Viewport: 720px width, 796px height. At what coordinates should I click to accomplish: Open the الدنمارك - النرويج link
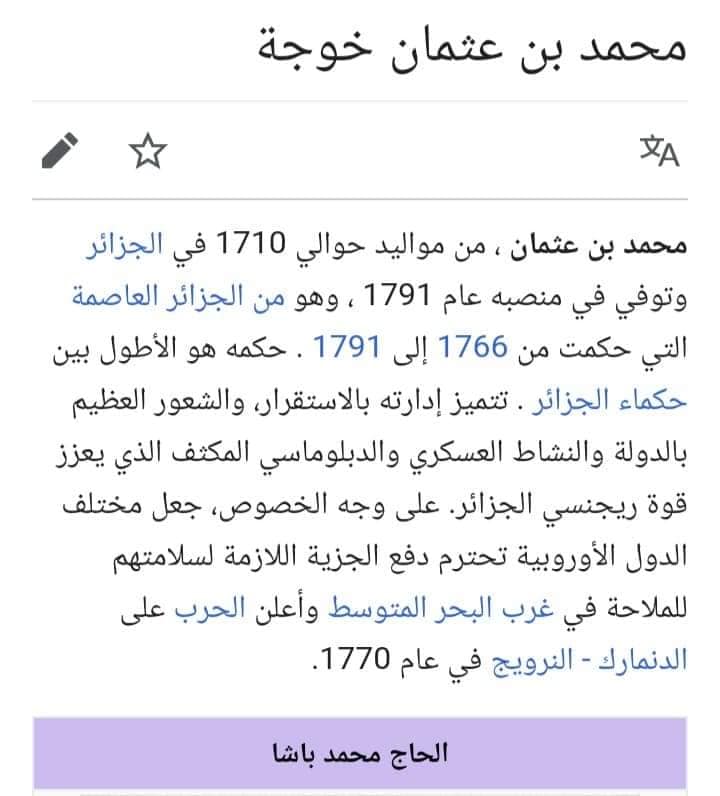click(x=590, y=660)
